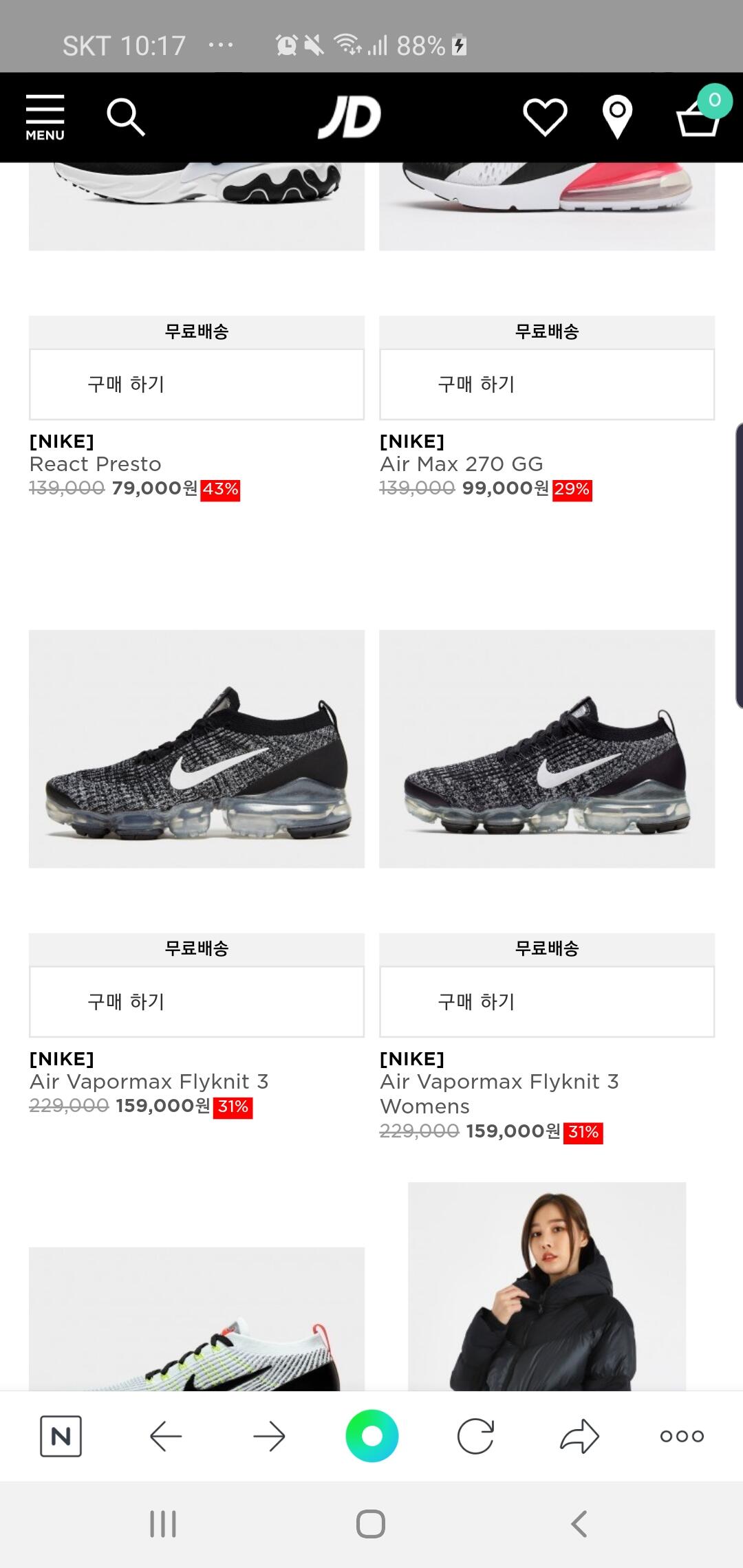743x1568 pixels.
Task: Open recent apps from the system bar
Action: tap(163, 1524)
